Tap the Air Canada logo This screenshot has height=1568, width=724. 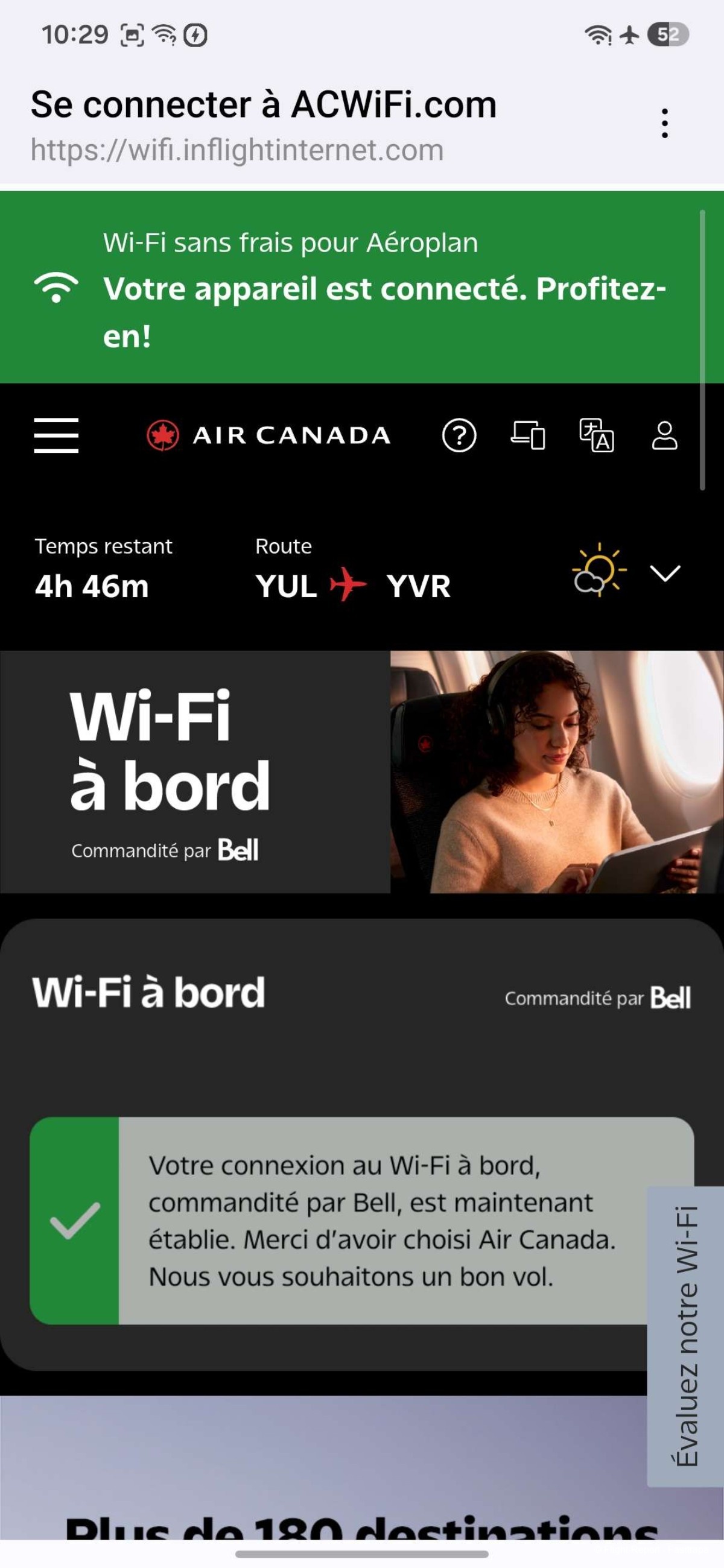268,435
